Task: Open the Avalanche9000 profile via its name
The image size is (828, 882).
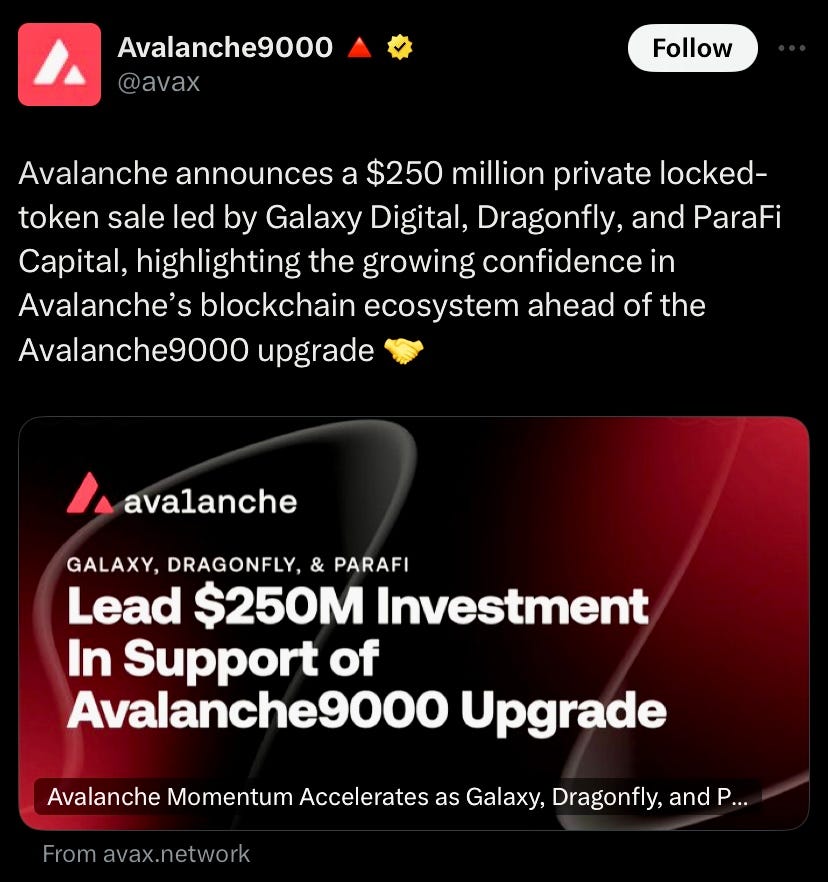Action: tap(225, 46)
